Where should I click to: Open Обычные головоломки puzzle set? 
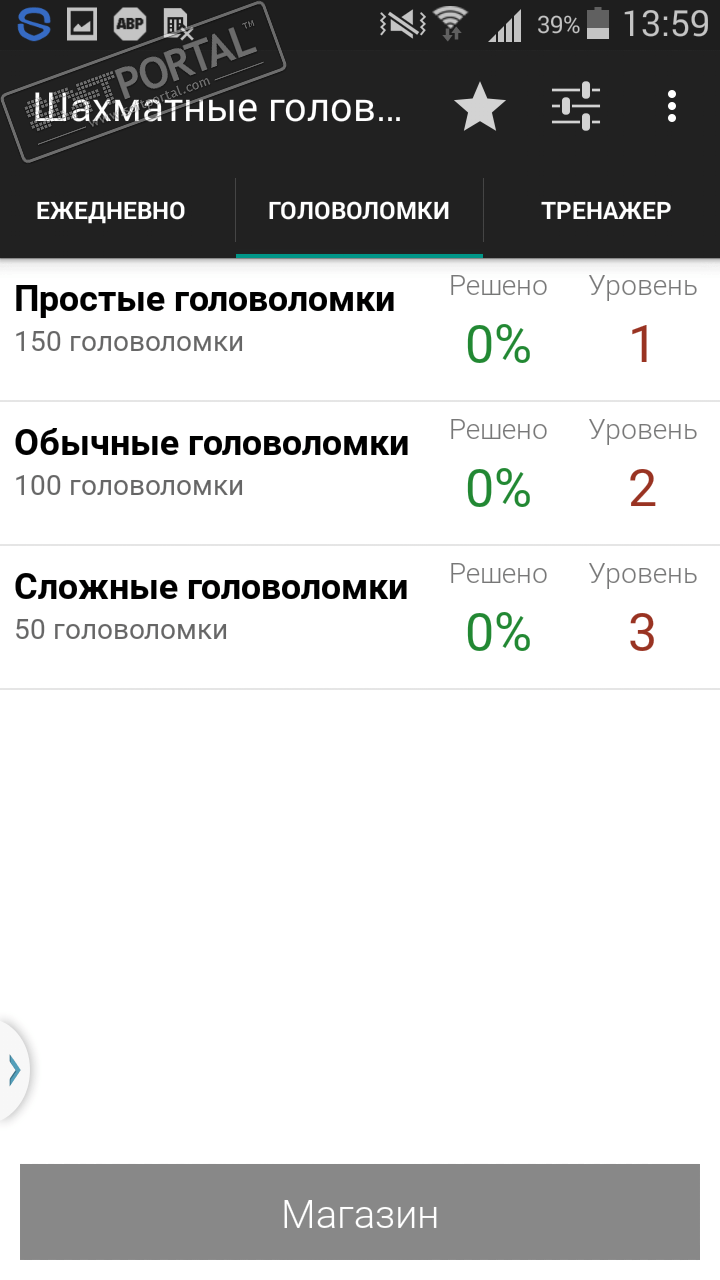point(211,462)
